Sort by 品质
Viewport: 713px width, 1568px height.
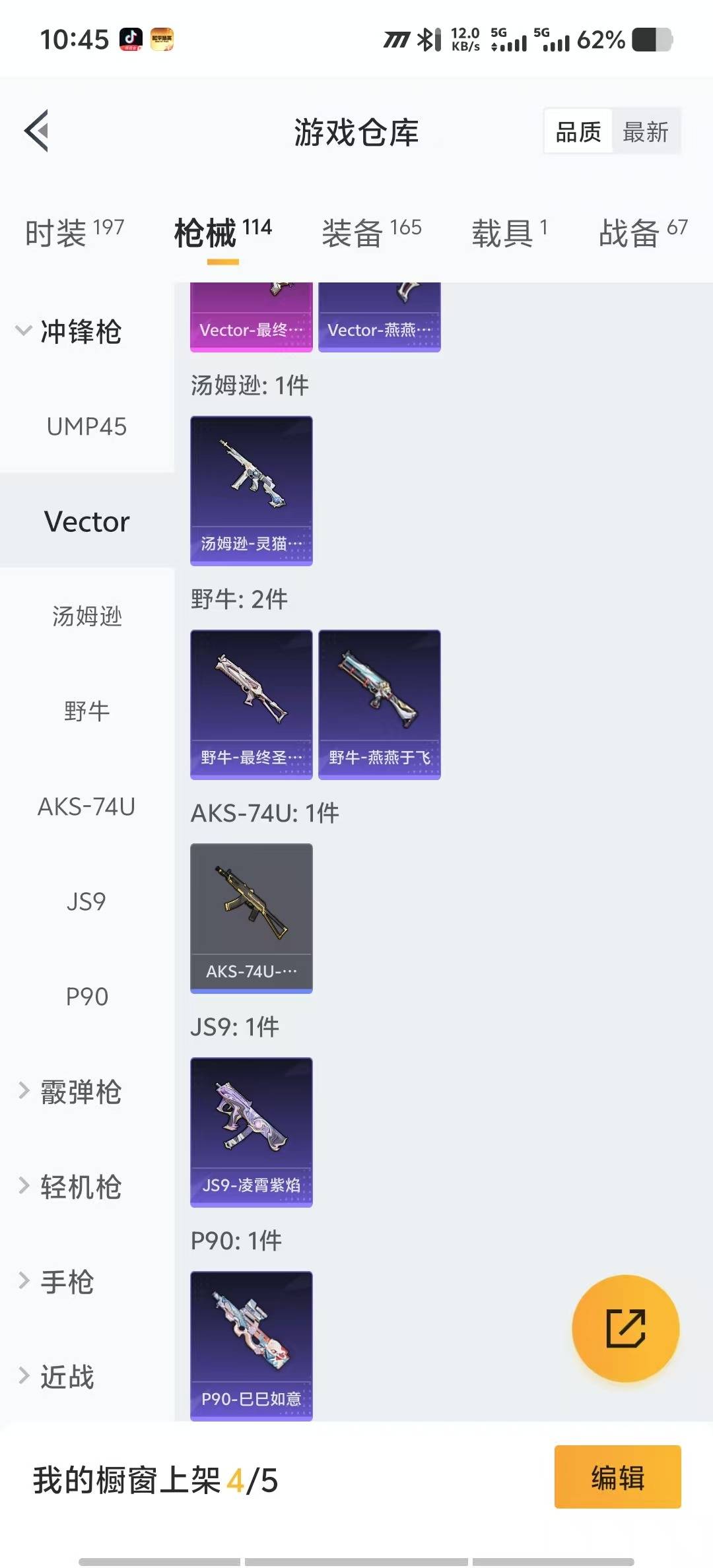[578, 132]
